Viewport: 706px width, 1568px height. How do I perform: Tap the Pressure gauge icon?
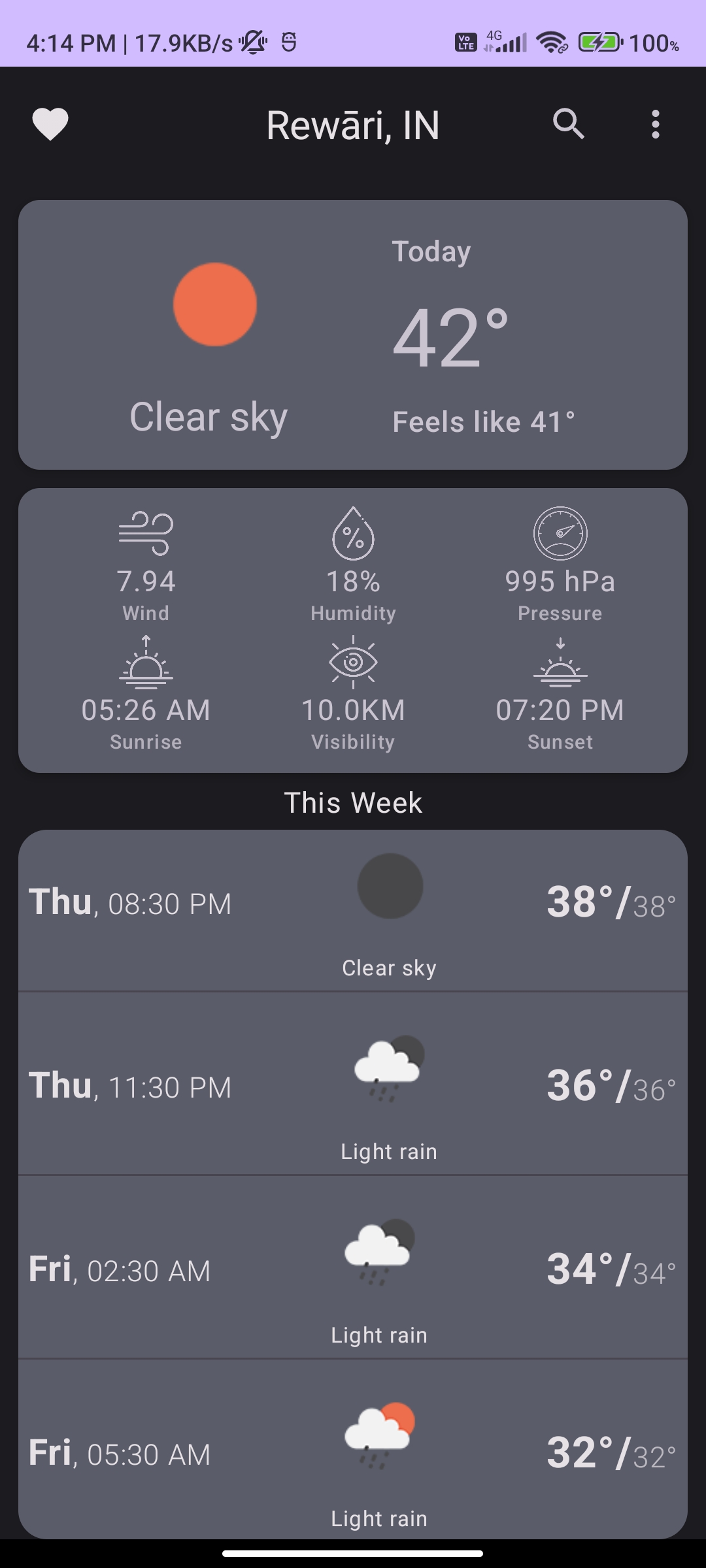coord(561,533)
